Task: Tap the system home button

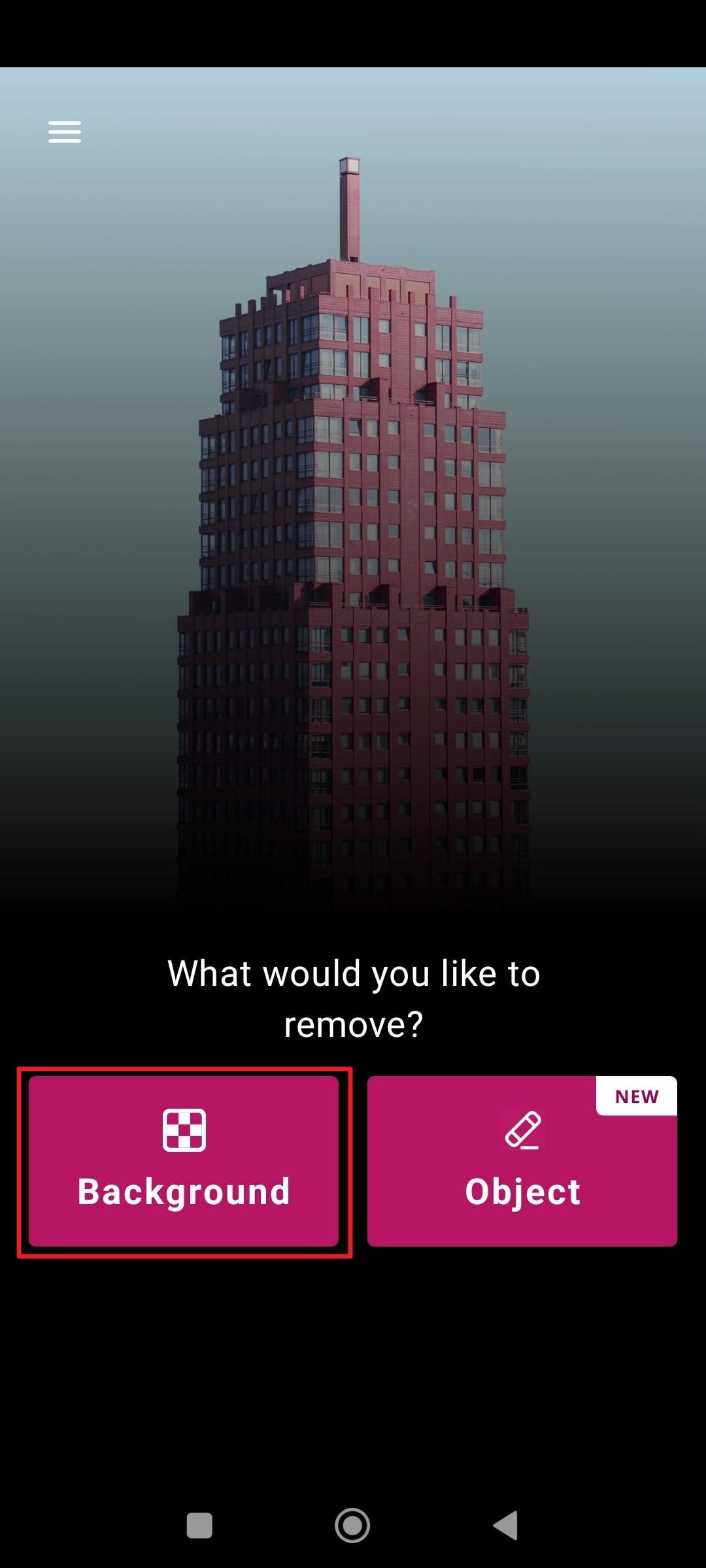Action: pyautogui.click(x=352, y=1526)
